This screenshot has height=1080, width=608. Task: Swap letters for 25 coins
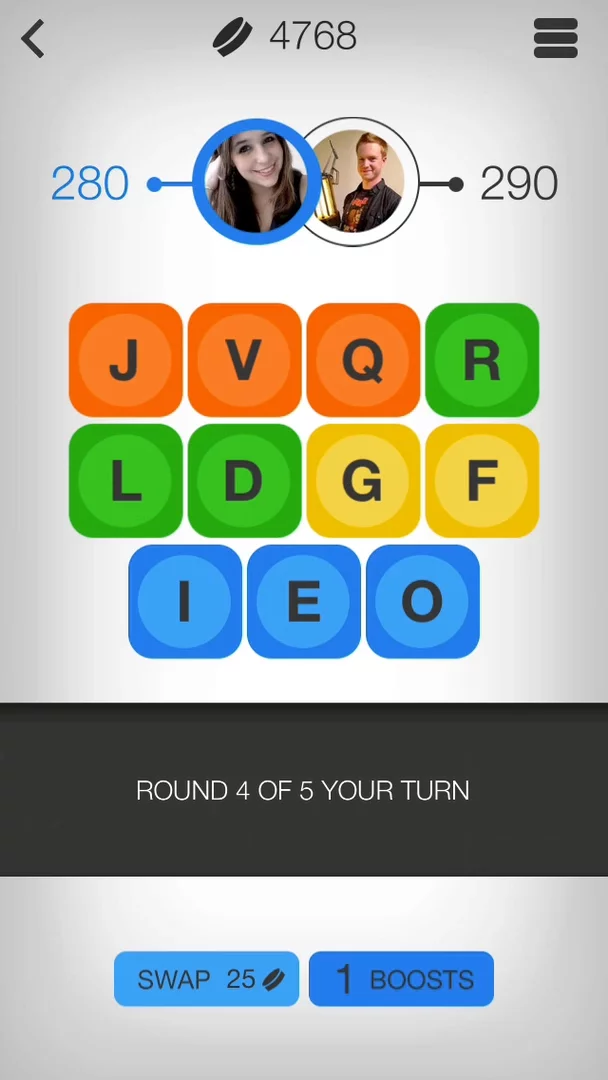207,979
